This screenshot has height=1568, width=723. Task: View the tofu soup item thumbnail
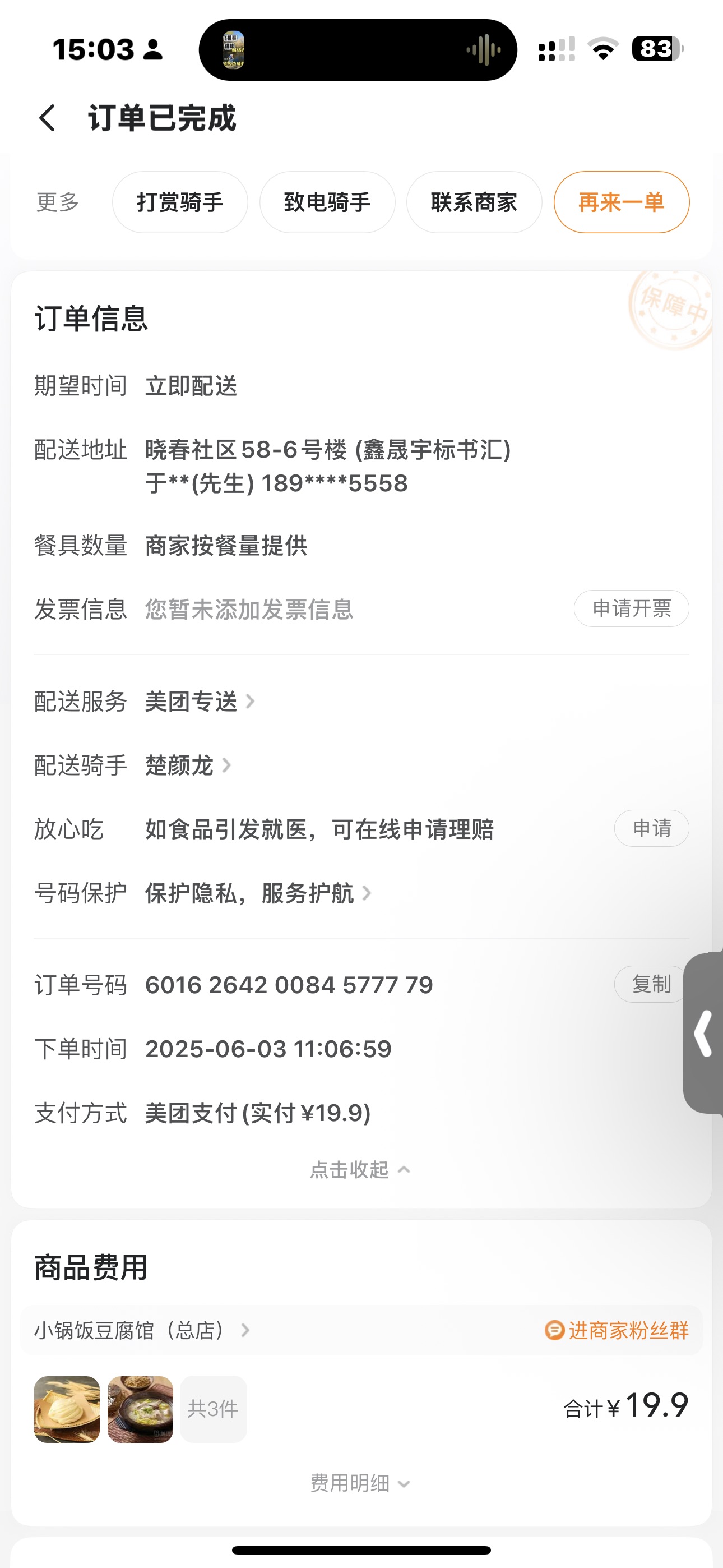click(140, 1409)
